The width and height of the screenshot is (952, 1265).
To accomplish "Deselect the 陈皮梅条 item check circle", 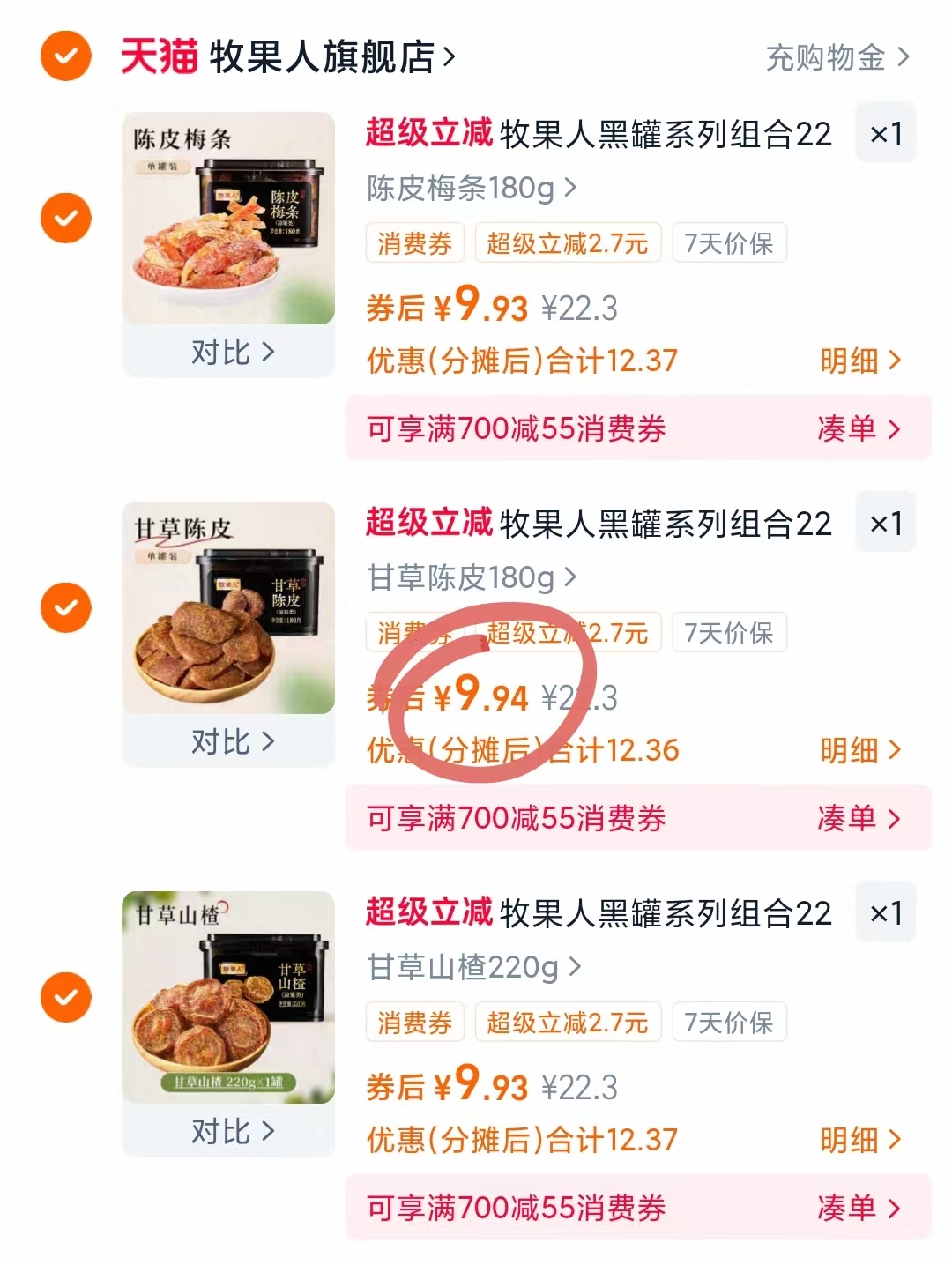I will coord(64,217).
